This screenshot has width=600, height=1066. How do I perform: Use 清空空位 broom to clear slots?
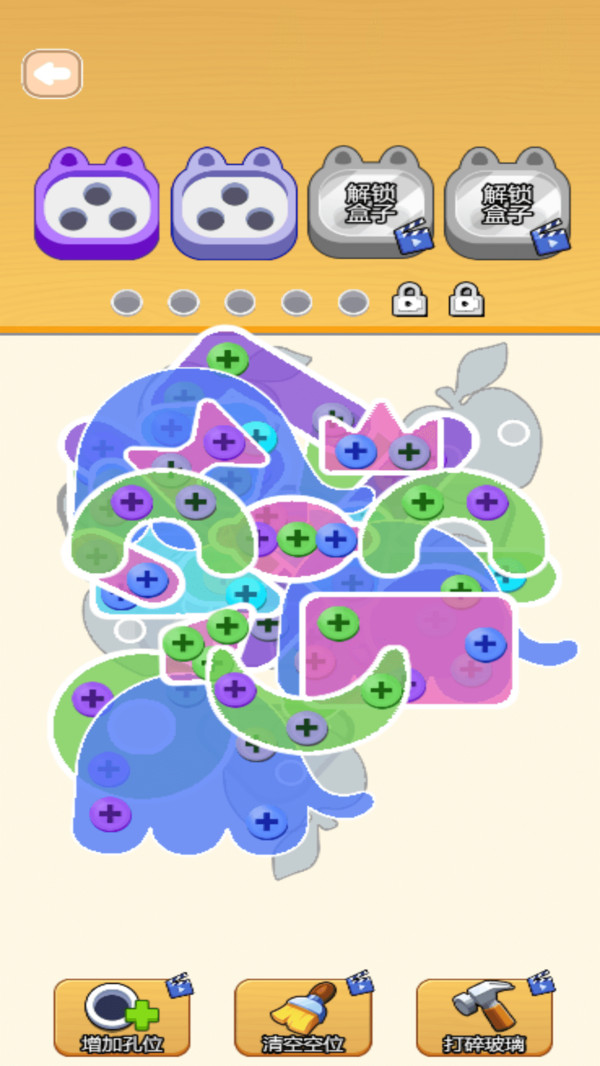(303, 1016)
